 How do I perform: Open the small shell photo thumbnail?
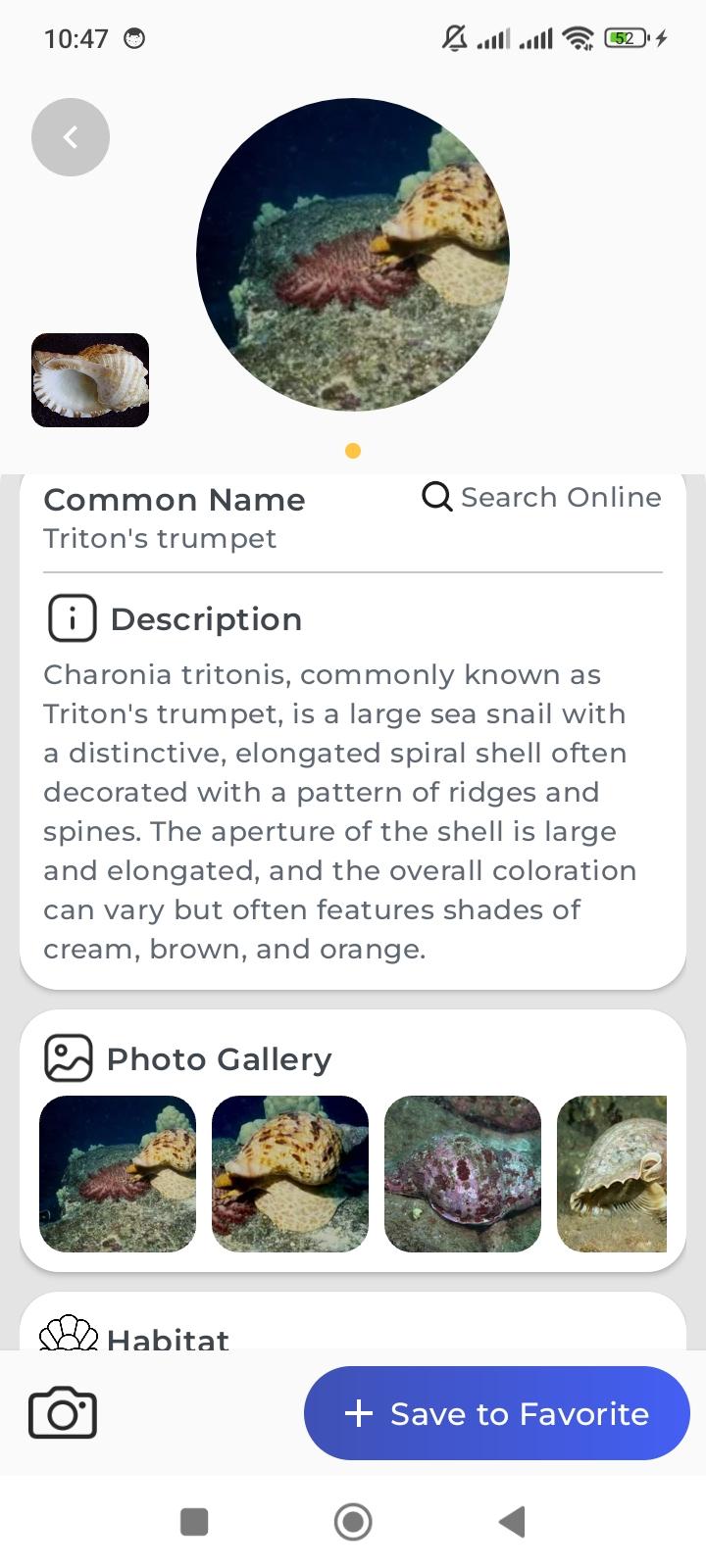(x=90, y=380)
